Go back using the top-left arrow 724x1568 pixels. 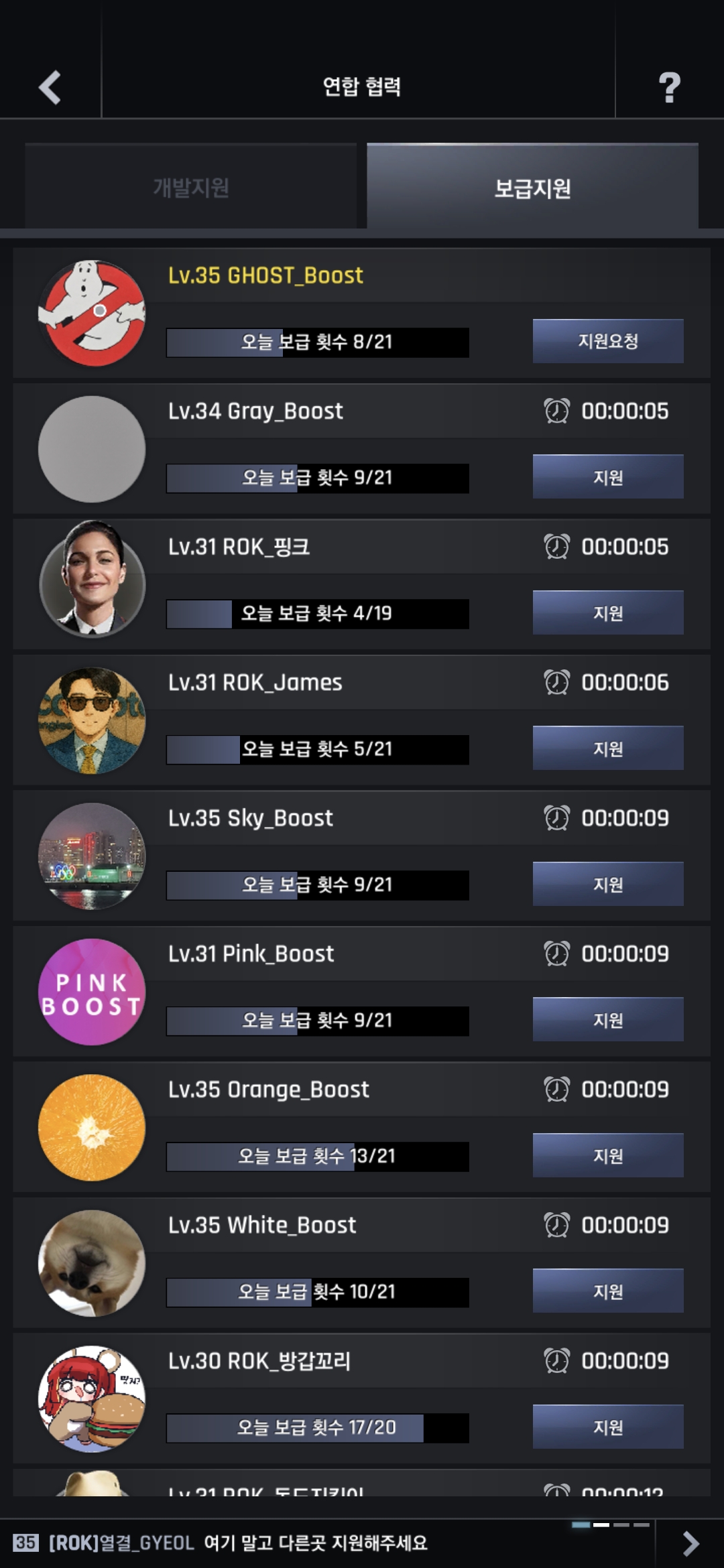click(x=50, y=87)
